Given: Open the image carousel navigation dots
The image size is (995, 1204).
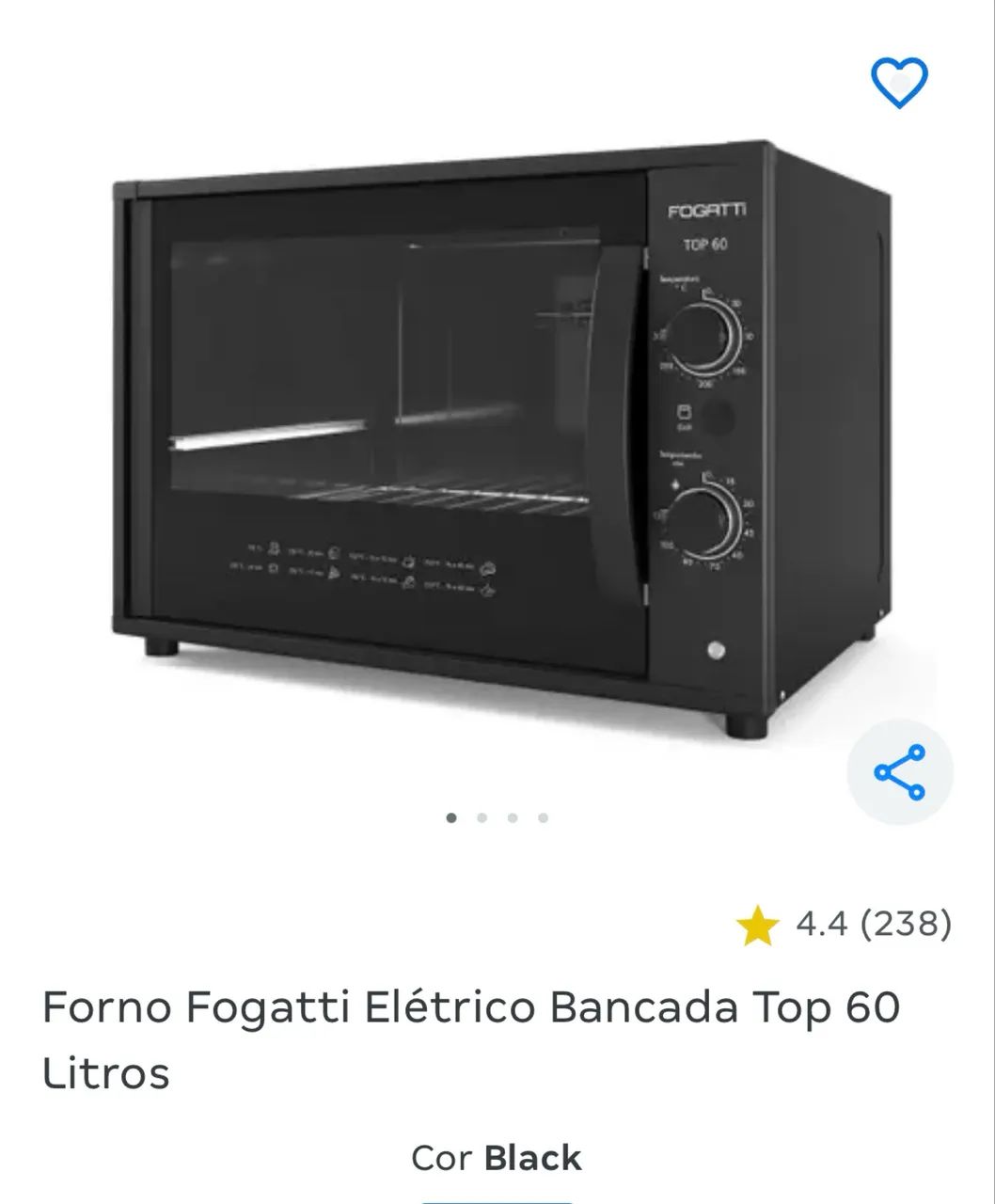Looking at the screenshot, I should click(497, 817).
